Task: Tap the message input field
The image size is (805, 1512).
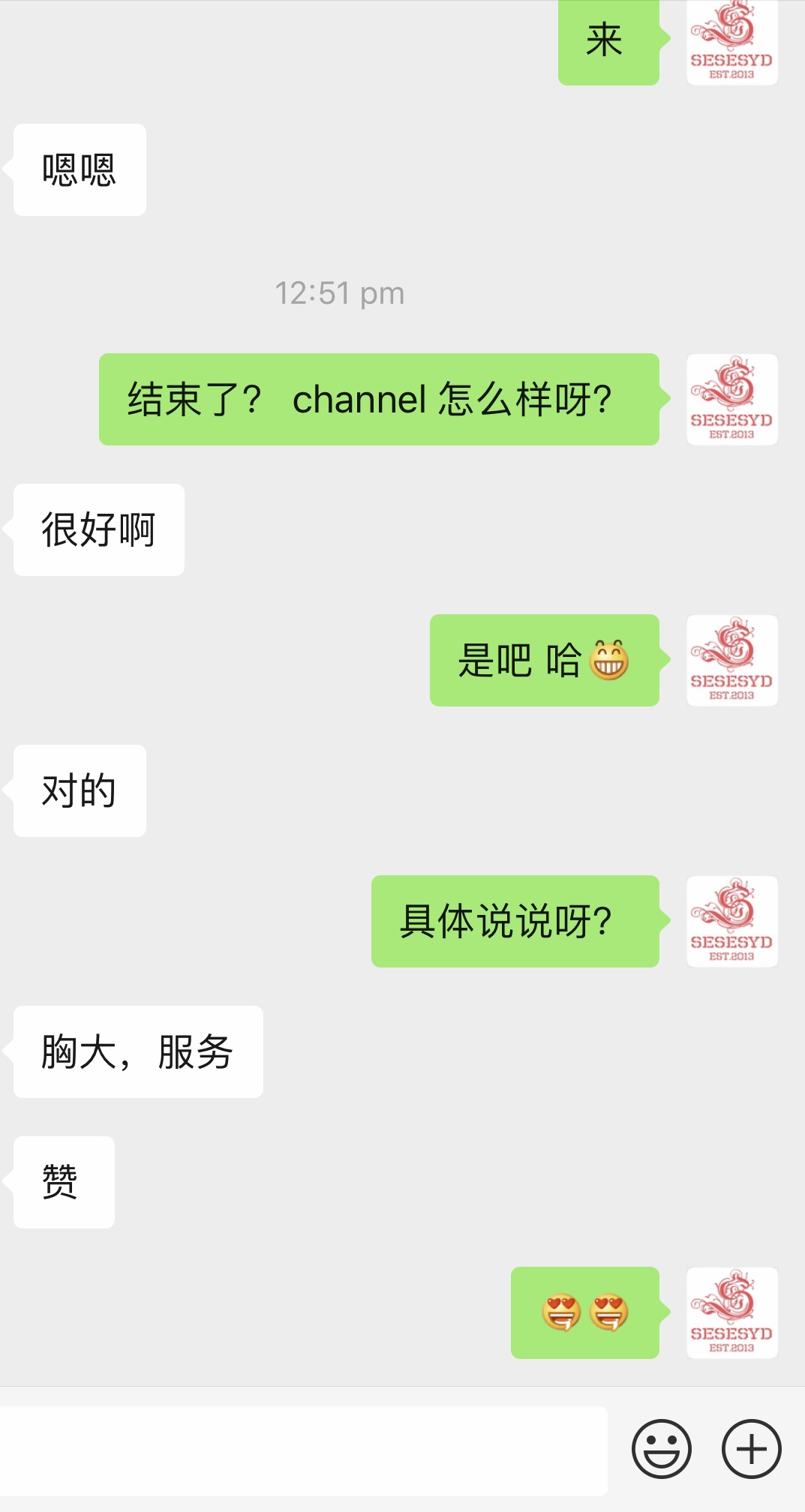Action: tap(303, 1450)
